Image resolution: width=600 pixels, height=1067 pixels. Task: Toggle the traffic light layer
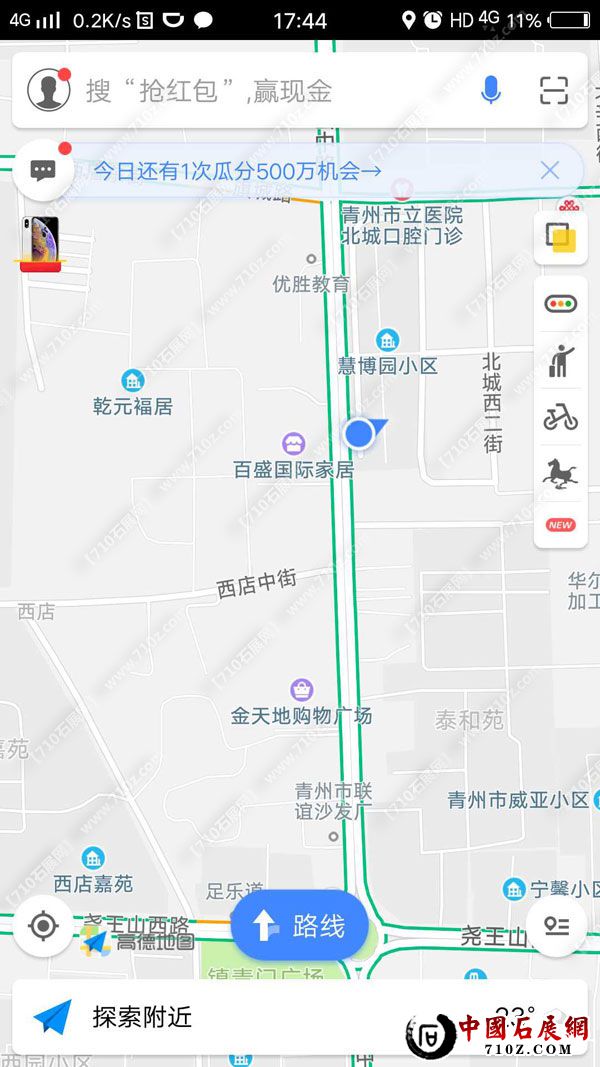pos(560,302)
